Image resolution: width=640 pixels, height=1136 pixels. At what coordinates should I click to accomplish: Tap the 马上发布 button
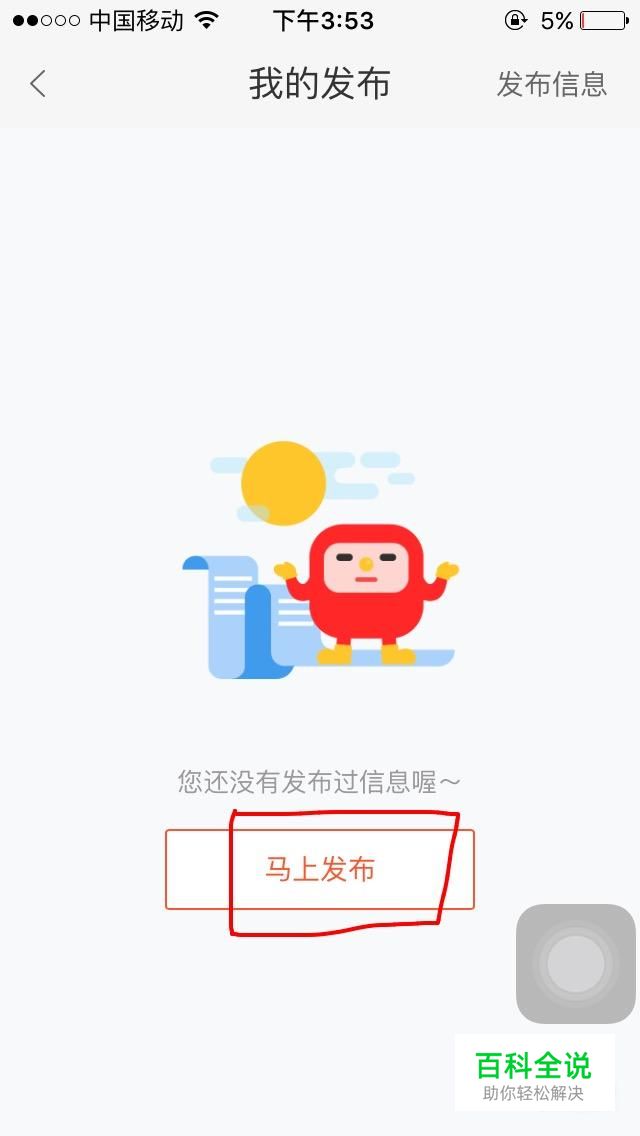pyautogui.click(x=320, y=869)
